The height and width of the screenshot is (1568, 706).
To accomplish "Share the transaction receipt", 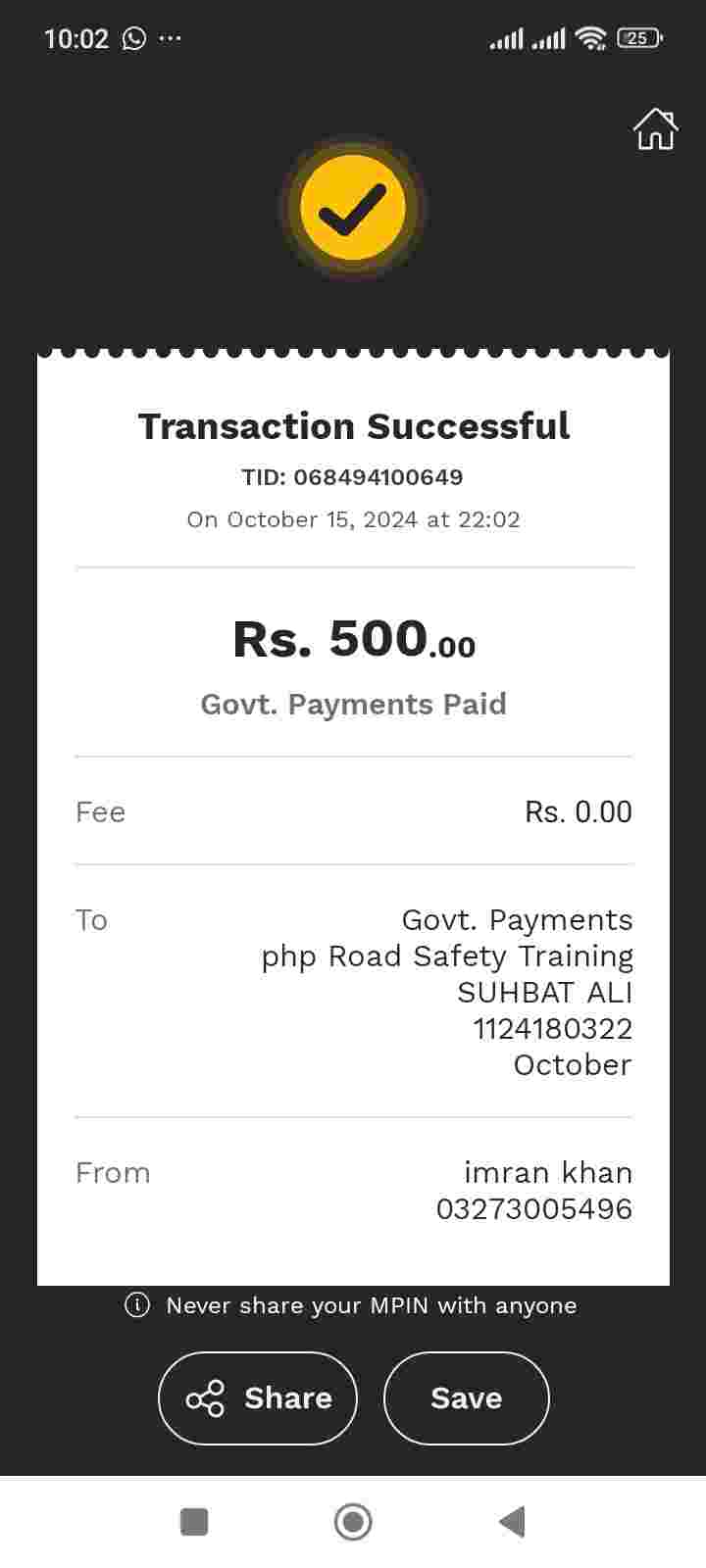I will pyautogui.click(x=258, y=1397).
